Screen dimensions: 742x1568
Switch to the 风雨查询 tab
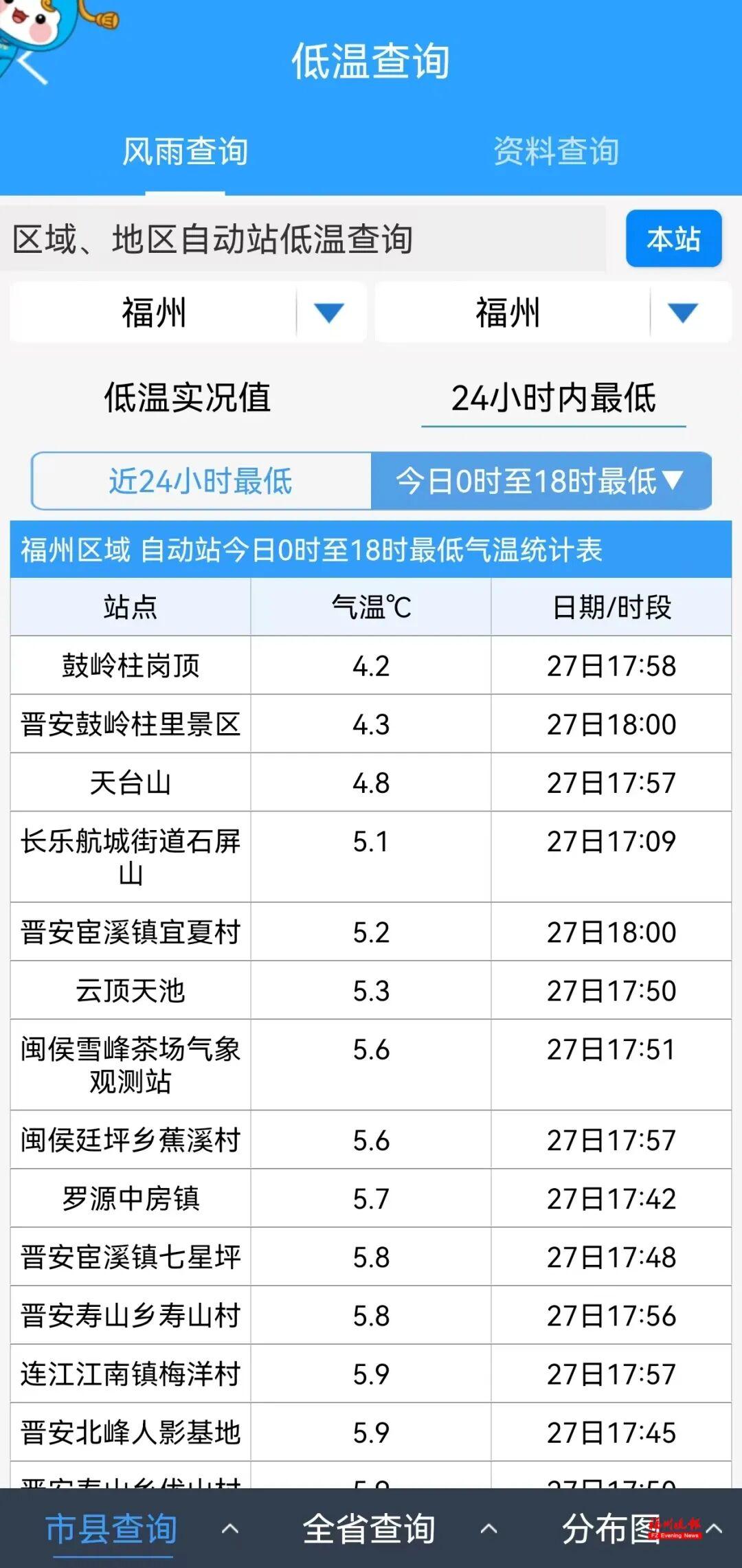click(185, 151)
